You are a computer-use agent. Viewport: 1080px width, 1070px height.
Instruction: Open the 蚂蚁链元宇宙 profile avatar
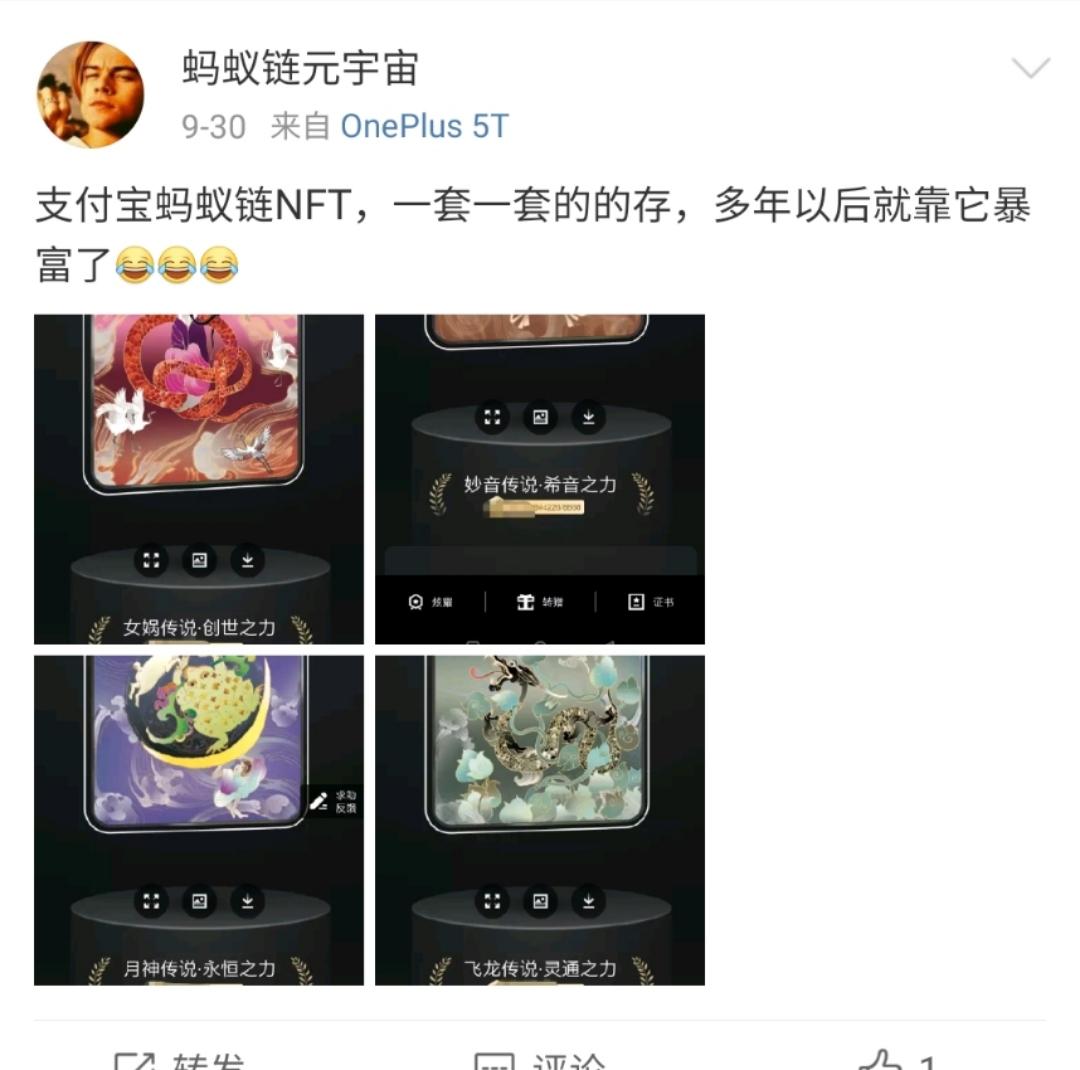90,95
